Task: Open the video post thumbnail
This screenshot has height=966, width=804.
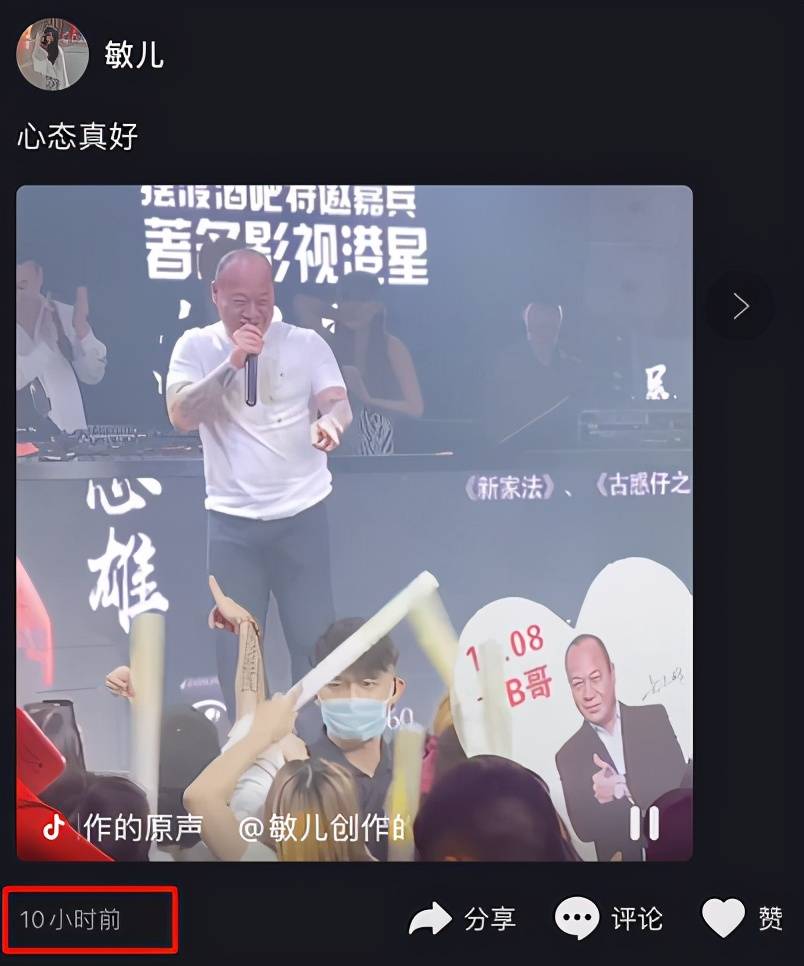Action: click(x=354, y=522)
